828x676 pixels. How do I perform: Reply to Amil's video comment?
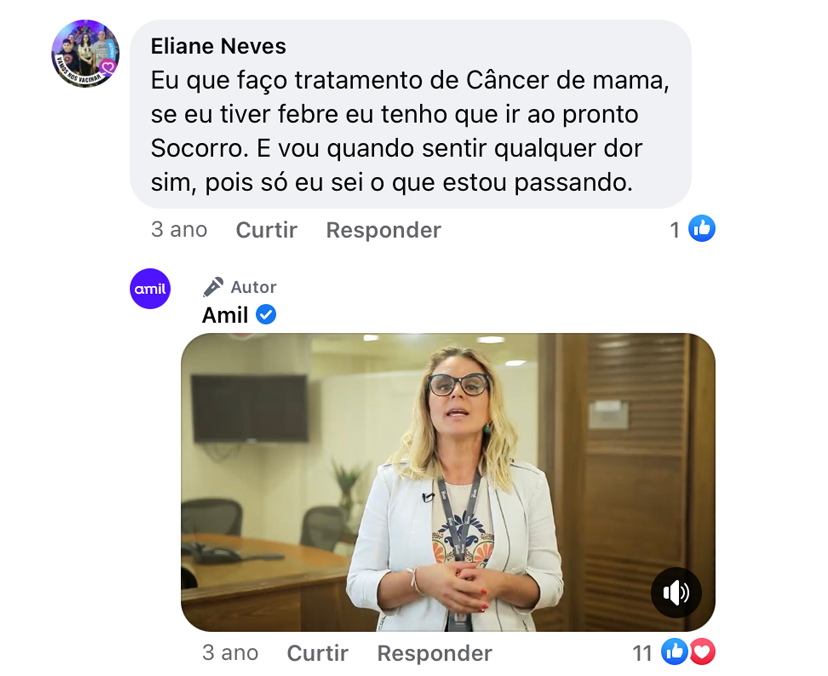pos(434,653)
